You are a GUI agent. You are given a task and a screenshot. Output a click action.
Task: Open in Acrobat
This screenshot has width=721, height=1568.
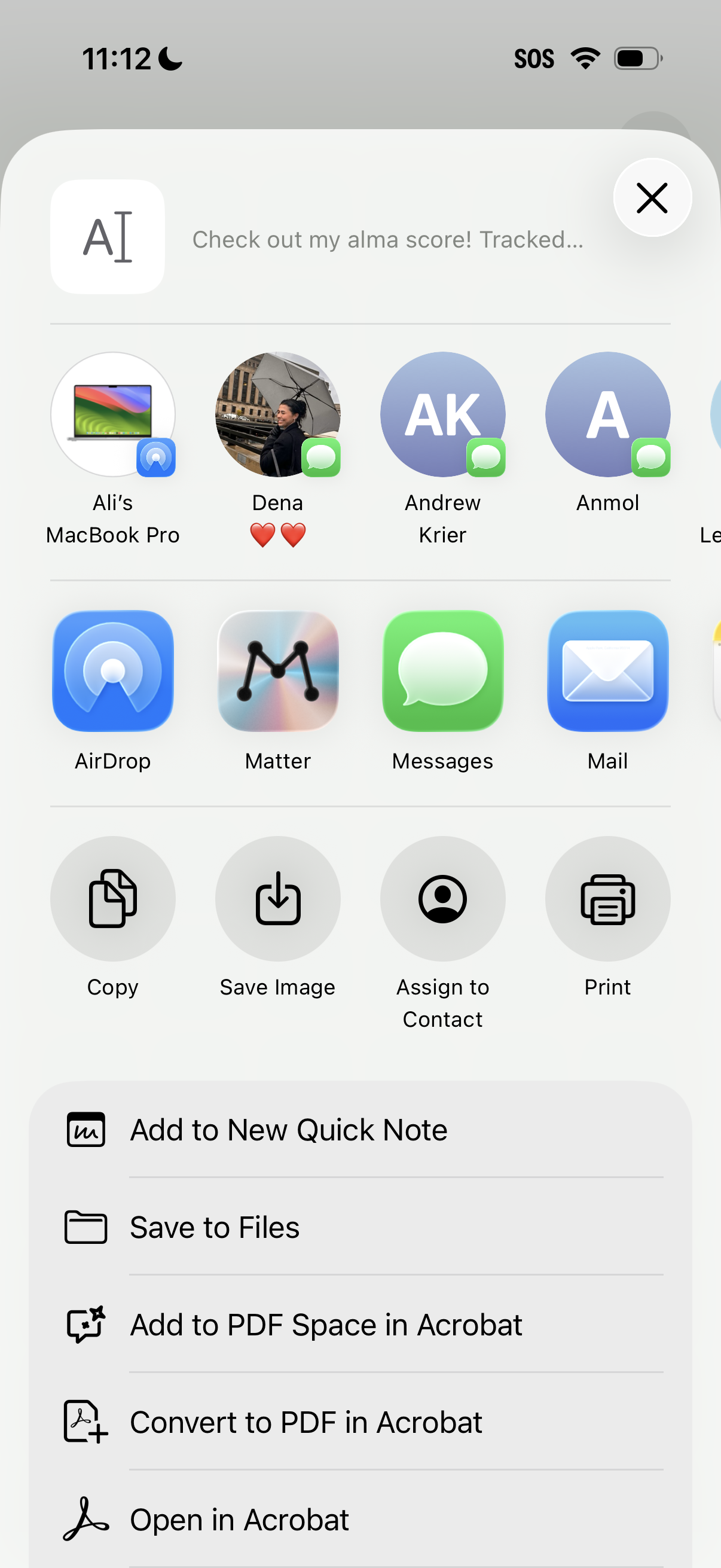(239, 1520)
